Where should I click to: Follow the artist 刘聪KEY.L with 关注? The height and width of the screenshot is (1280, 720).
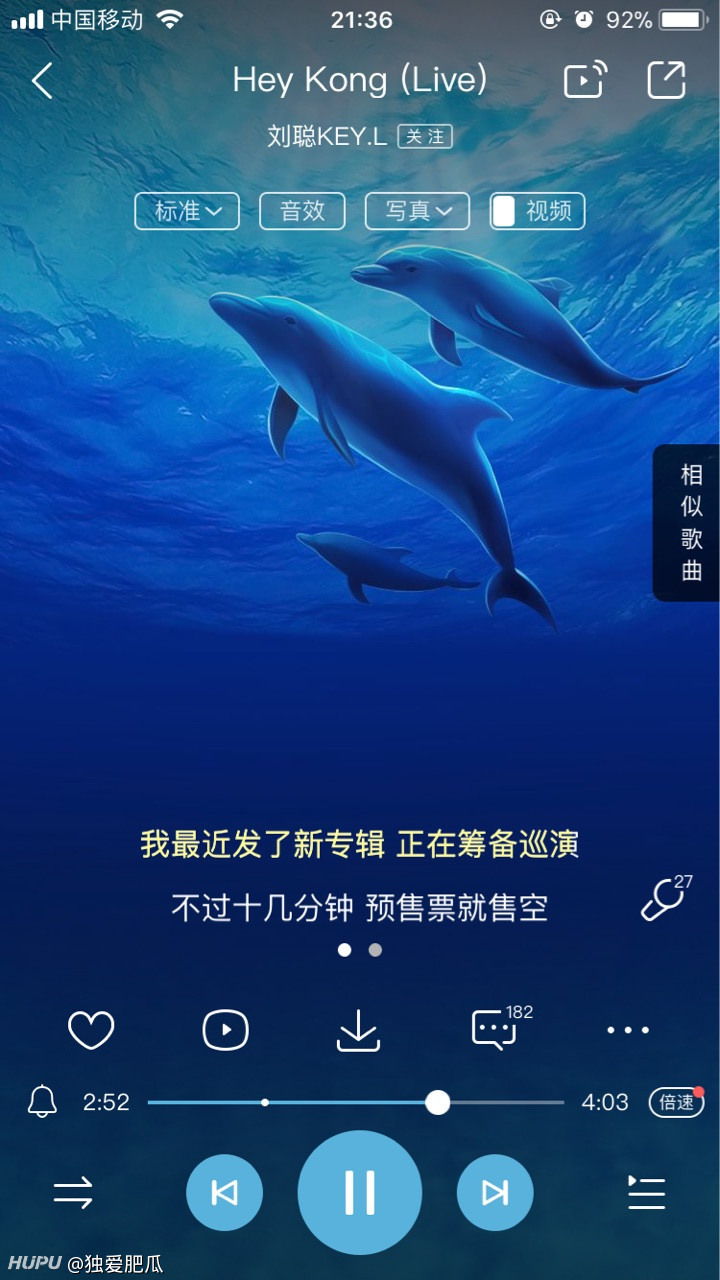pyautogui.click(x=425, y=137)
